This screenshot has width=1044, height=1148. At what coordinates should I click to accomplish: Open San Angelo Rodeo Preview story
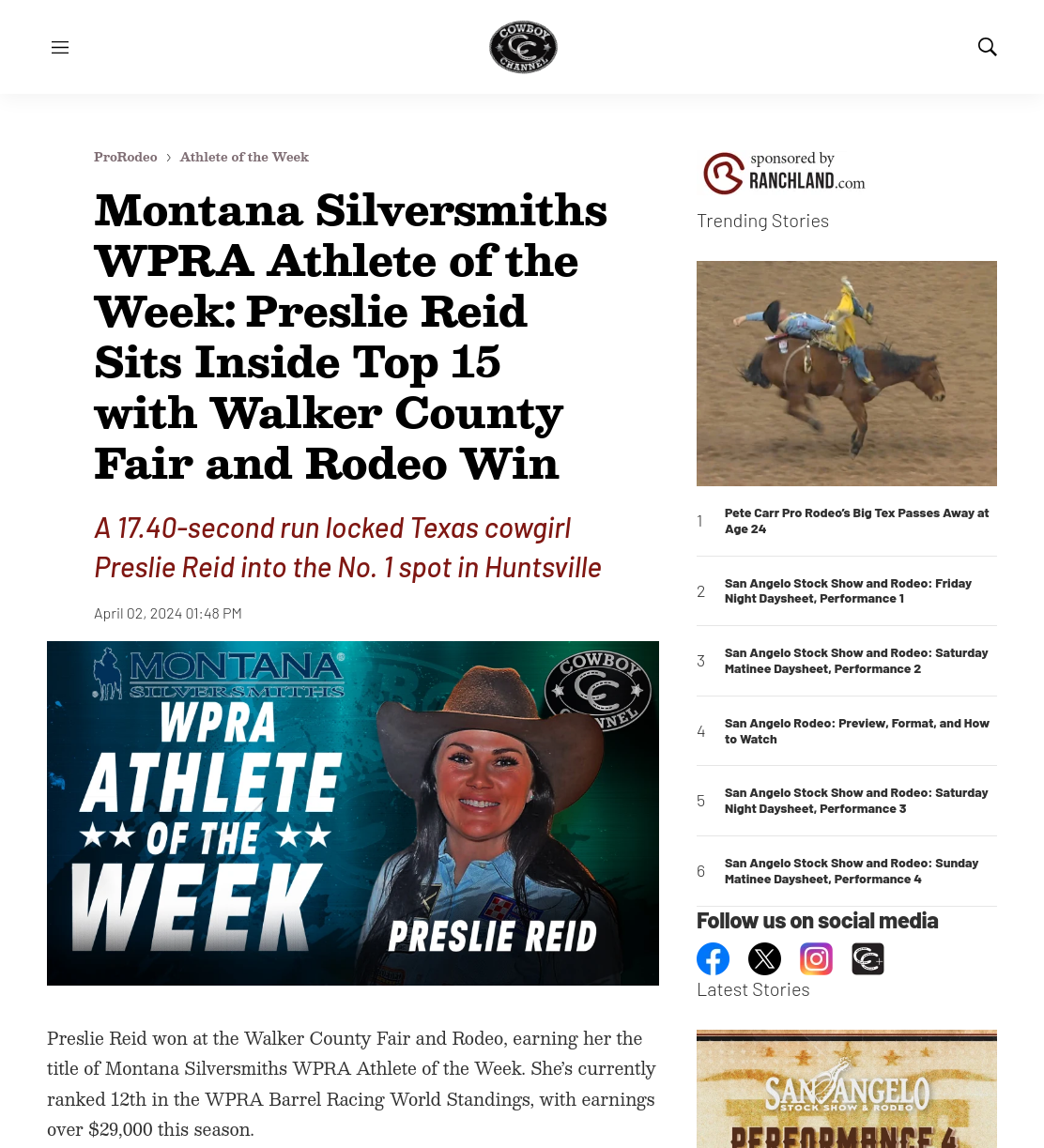857,731
